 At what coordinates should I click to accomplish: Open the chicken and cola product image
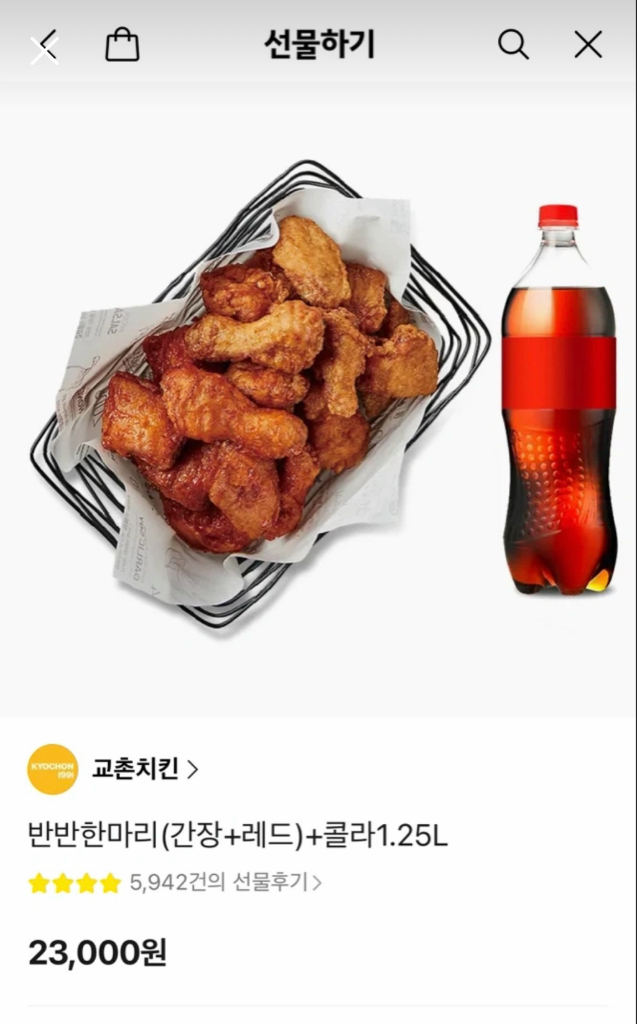point(318,400)
